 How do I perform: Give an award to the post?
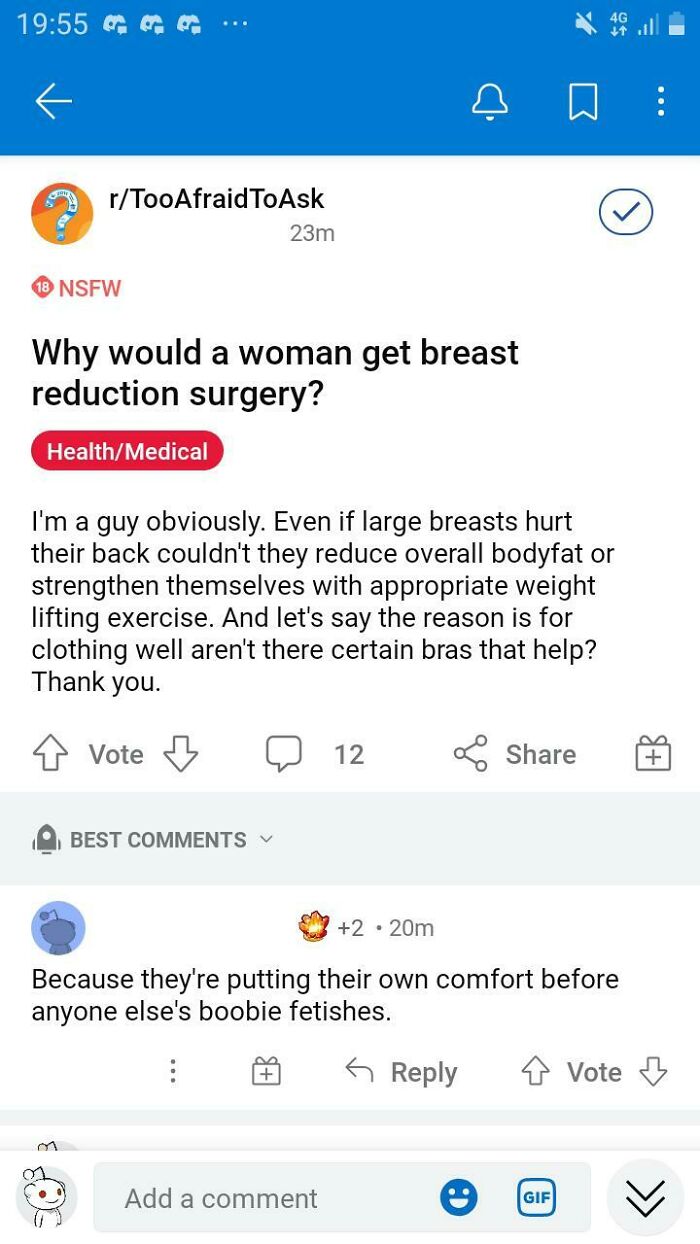click(x=653, y=753)
